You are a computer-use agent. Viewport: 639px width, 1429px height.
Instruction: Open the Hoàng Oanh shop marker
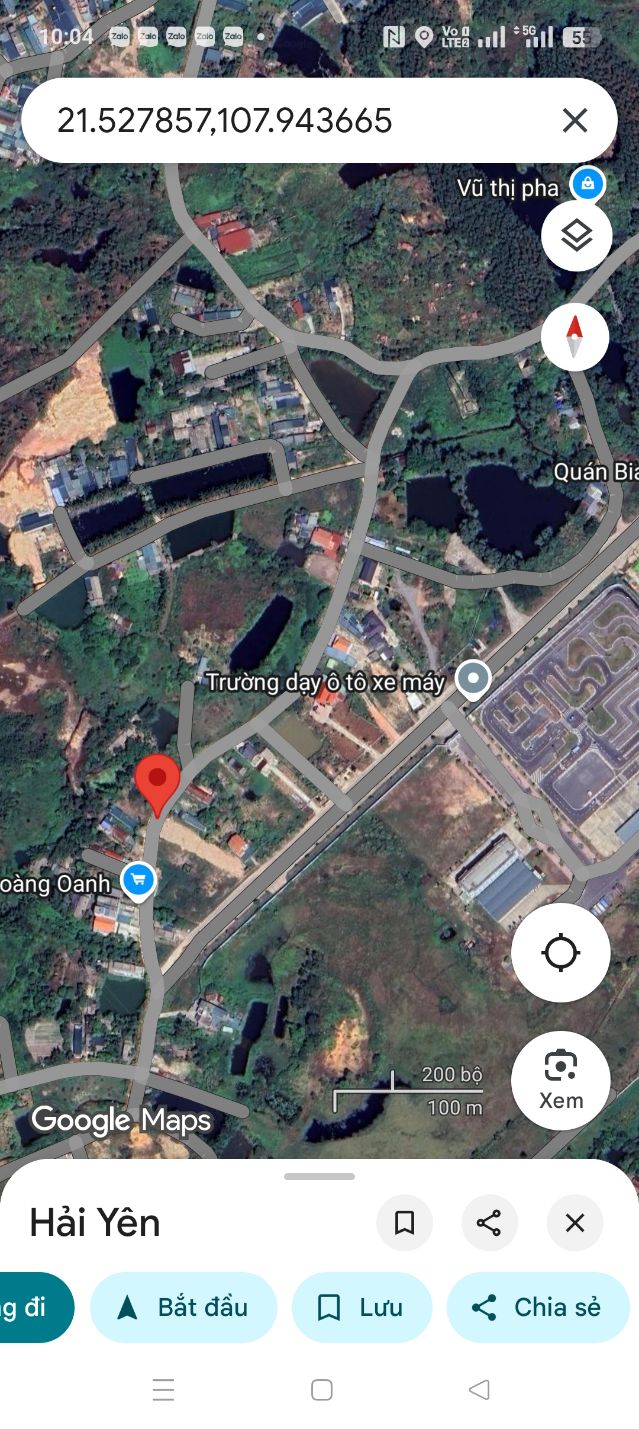tap(138, 880)
